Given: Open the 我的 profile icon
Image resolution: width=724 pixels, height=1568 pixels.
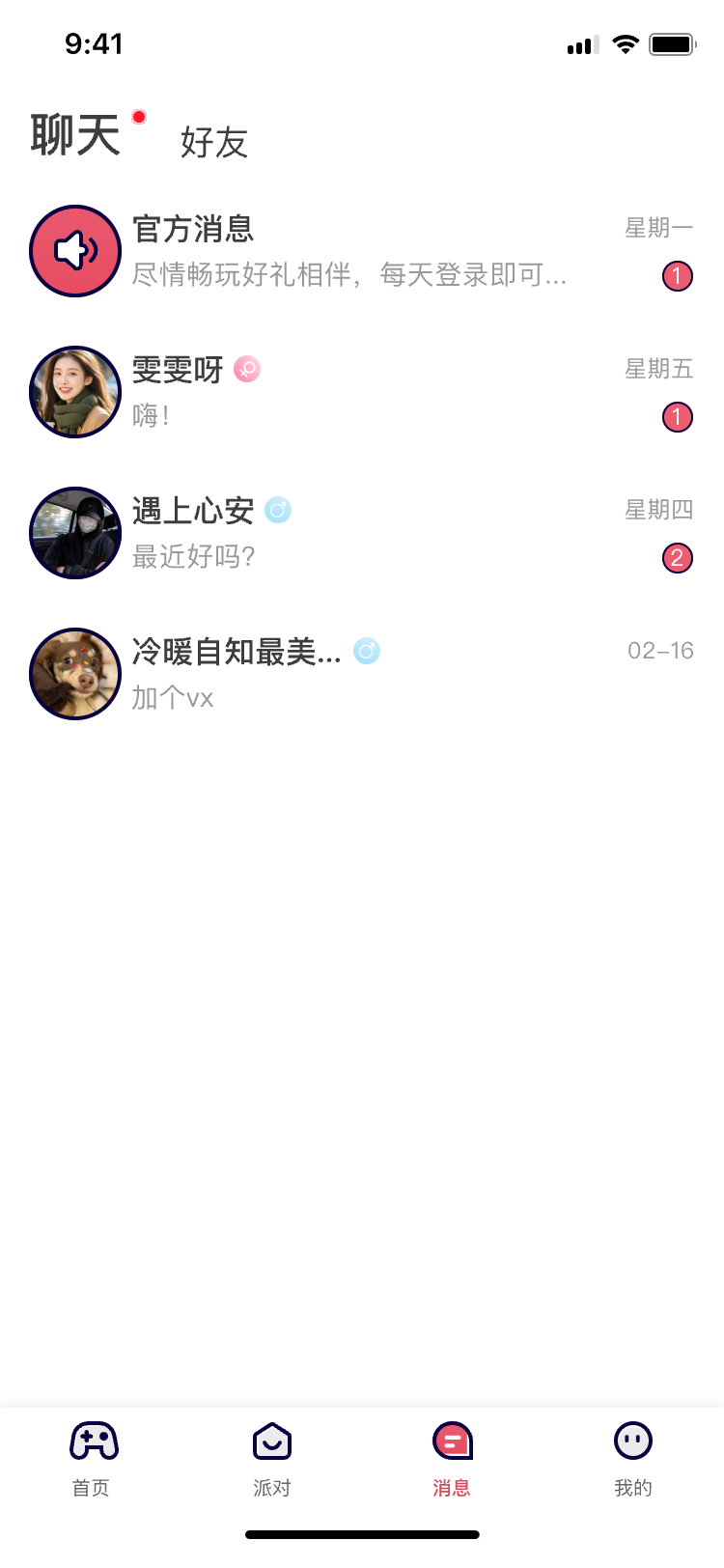Looking at the screenshot, I should (x=632, y=1439).
